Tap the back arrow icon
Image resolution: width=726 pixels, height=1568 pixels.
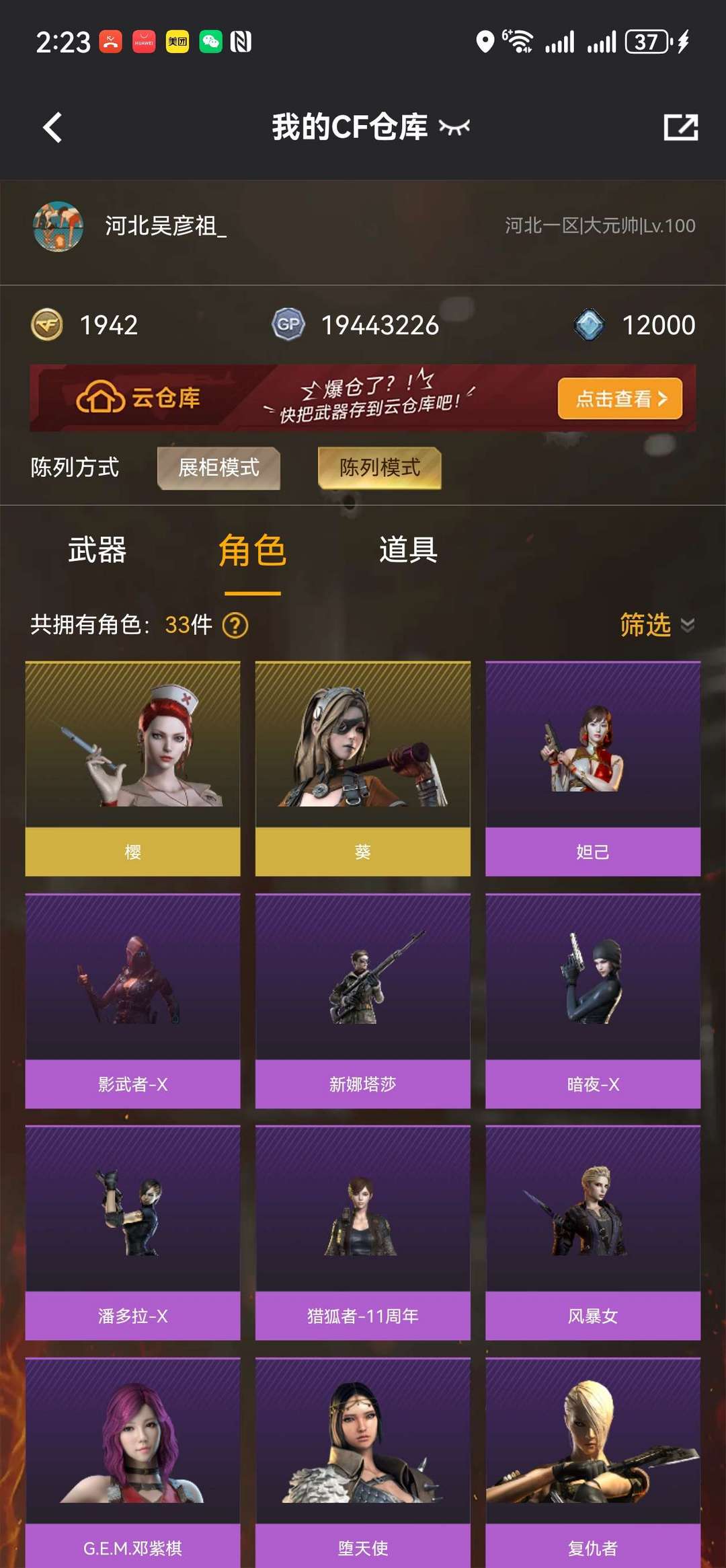[x=52, y=128]
